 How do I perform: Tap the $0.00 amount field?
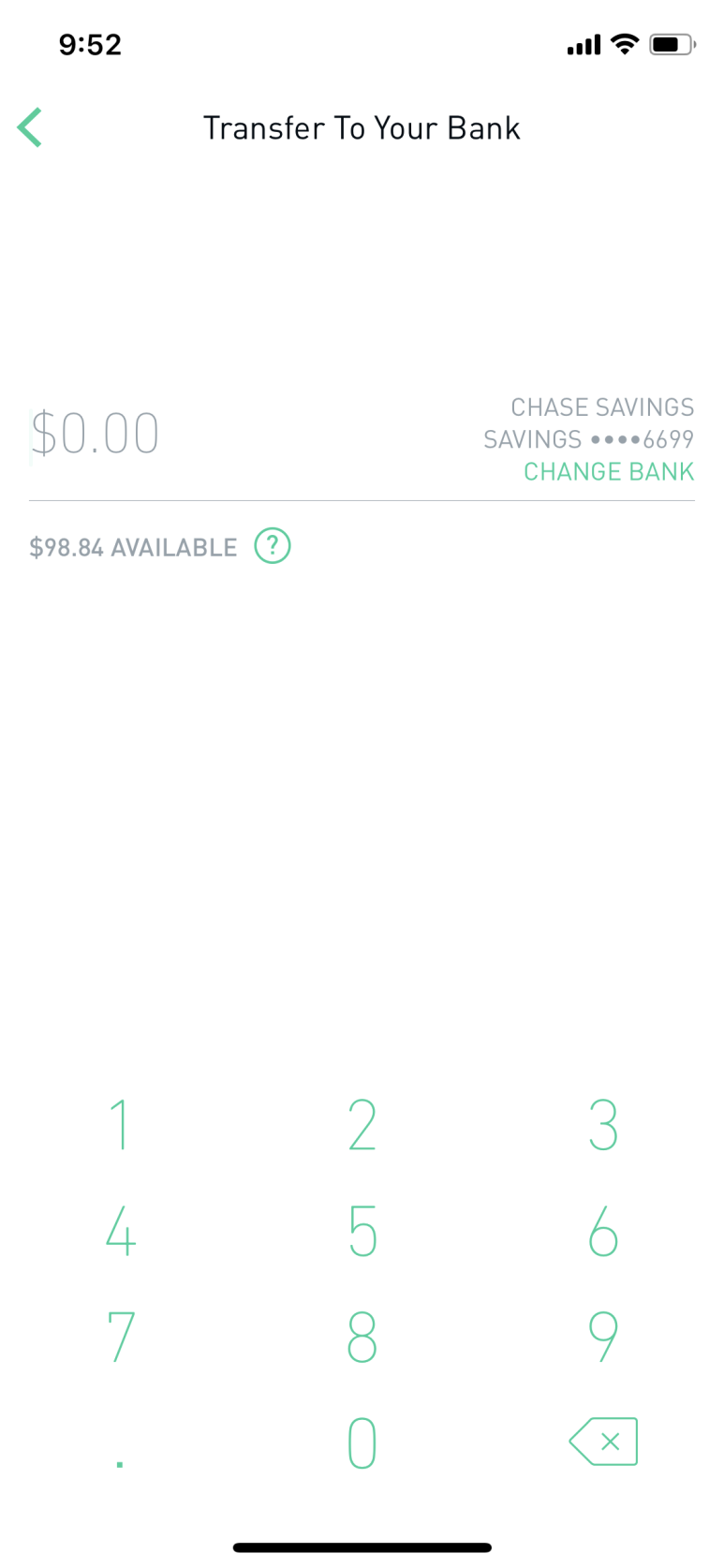96,435
